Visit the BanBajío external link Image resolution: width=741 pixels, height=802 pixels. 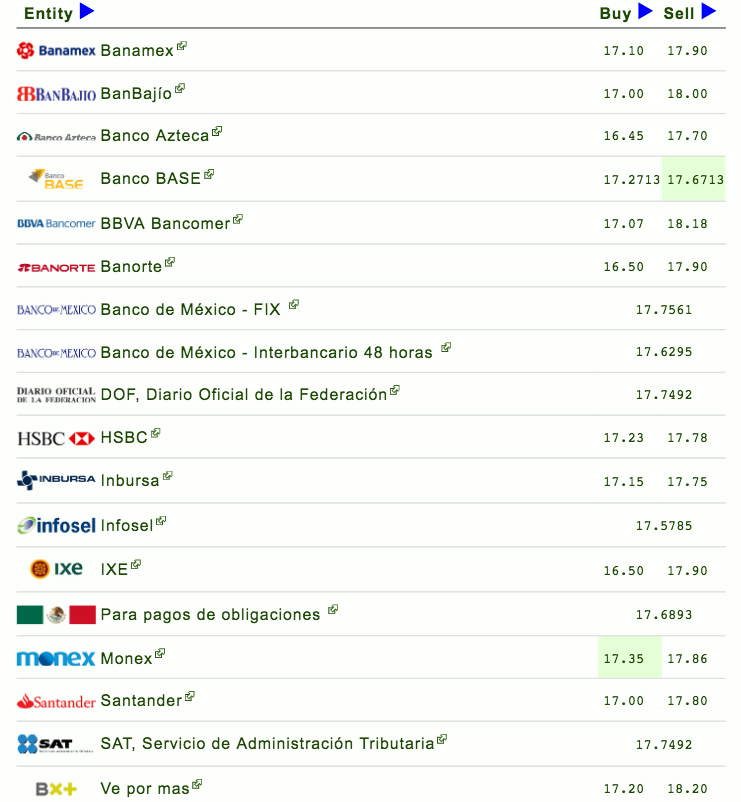pos(136,93)
